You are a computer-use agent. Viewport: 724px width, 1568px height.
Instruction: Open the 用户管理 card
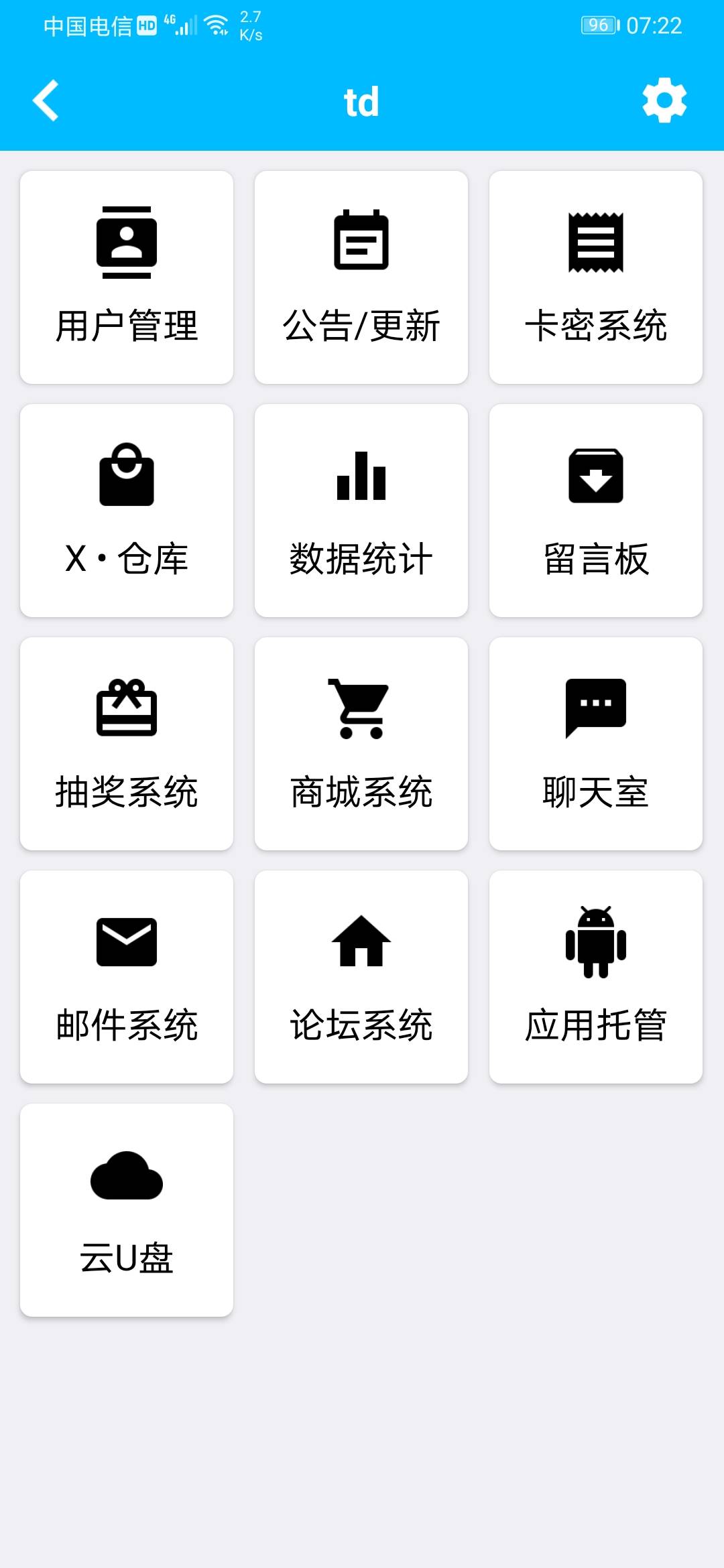coord(127,277)
